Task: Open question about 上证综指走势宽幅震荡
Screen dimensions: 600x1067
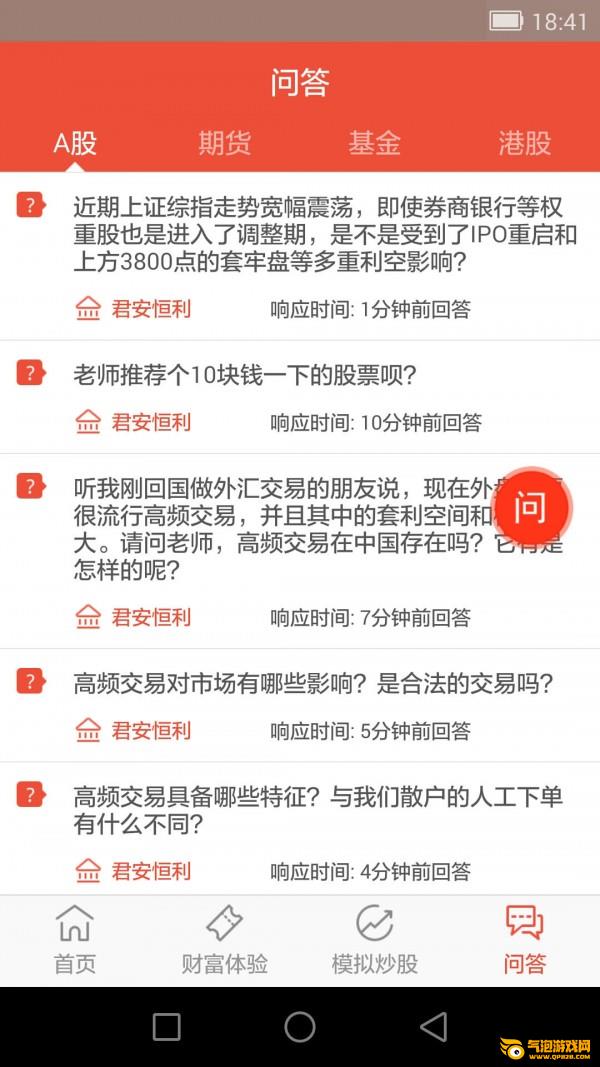Action: 318,235
